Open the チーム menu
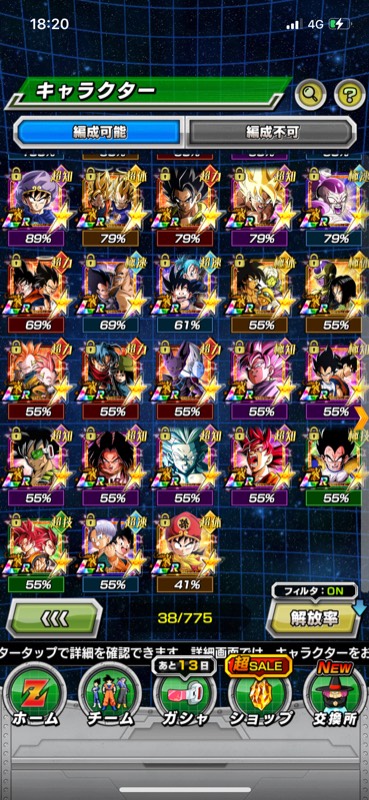The width and height of the screenshot is (369, 800). 110,695
